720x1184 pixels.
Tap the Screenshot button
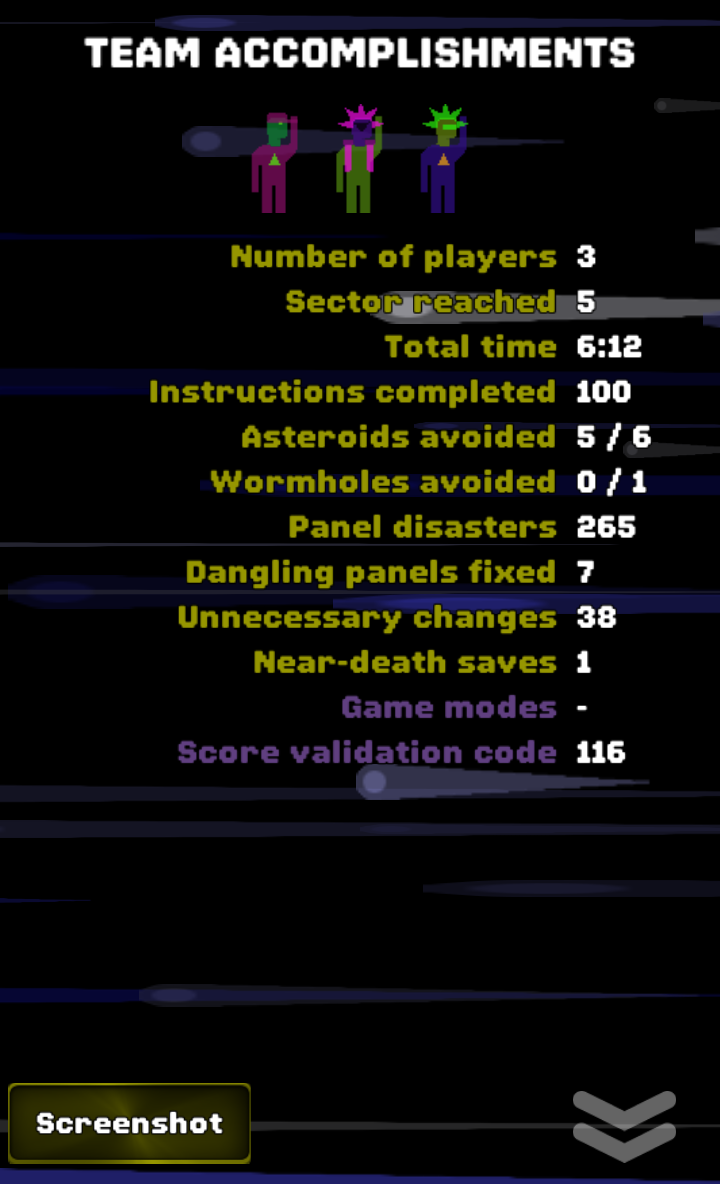point(129,1123)
